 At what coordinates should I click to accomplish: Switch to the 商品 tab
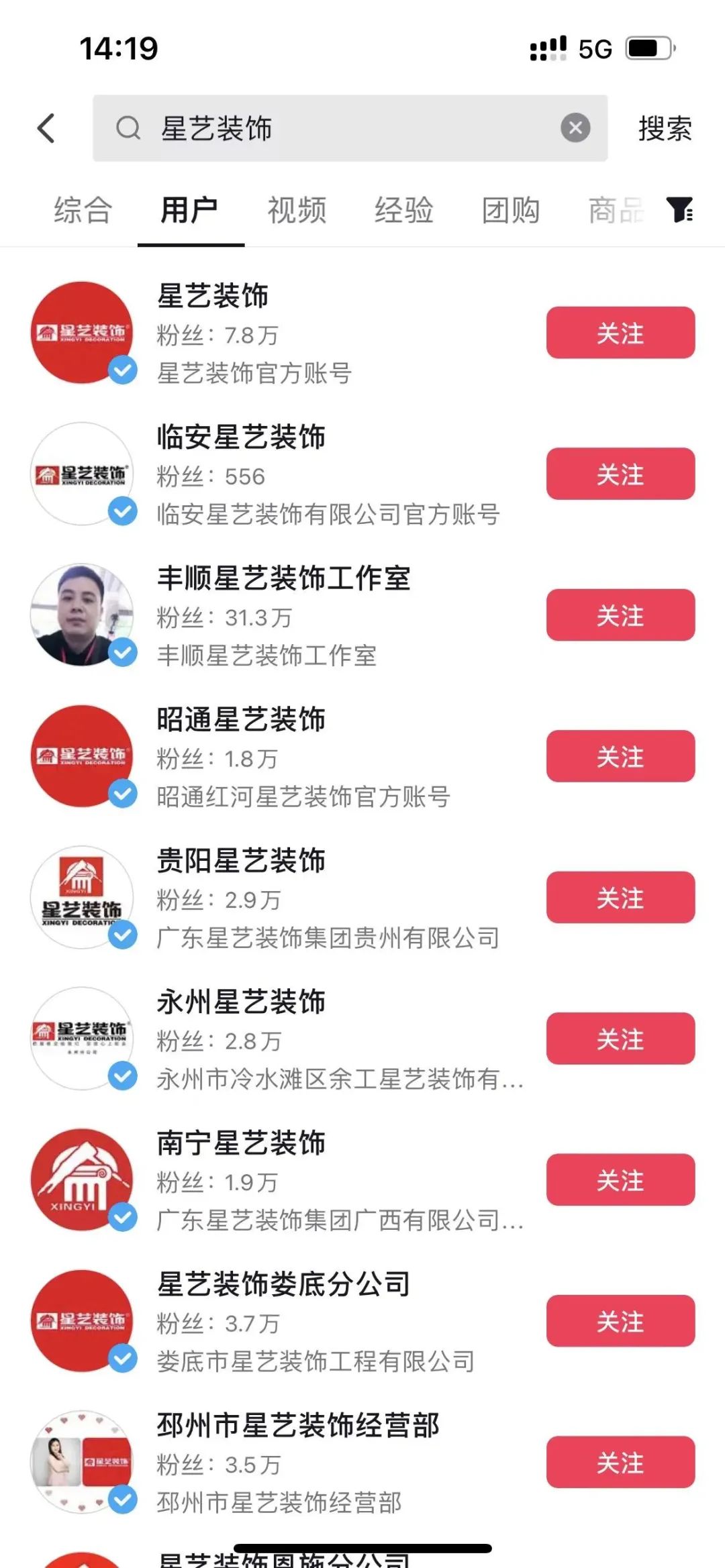pyautogui.click(x=614, y=210)
